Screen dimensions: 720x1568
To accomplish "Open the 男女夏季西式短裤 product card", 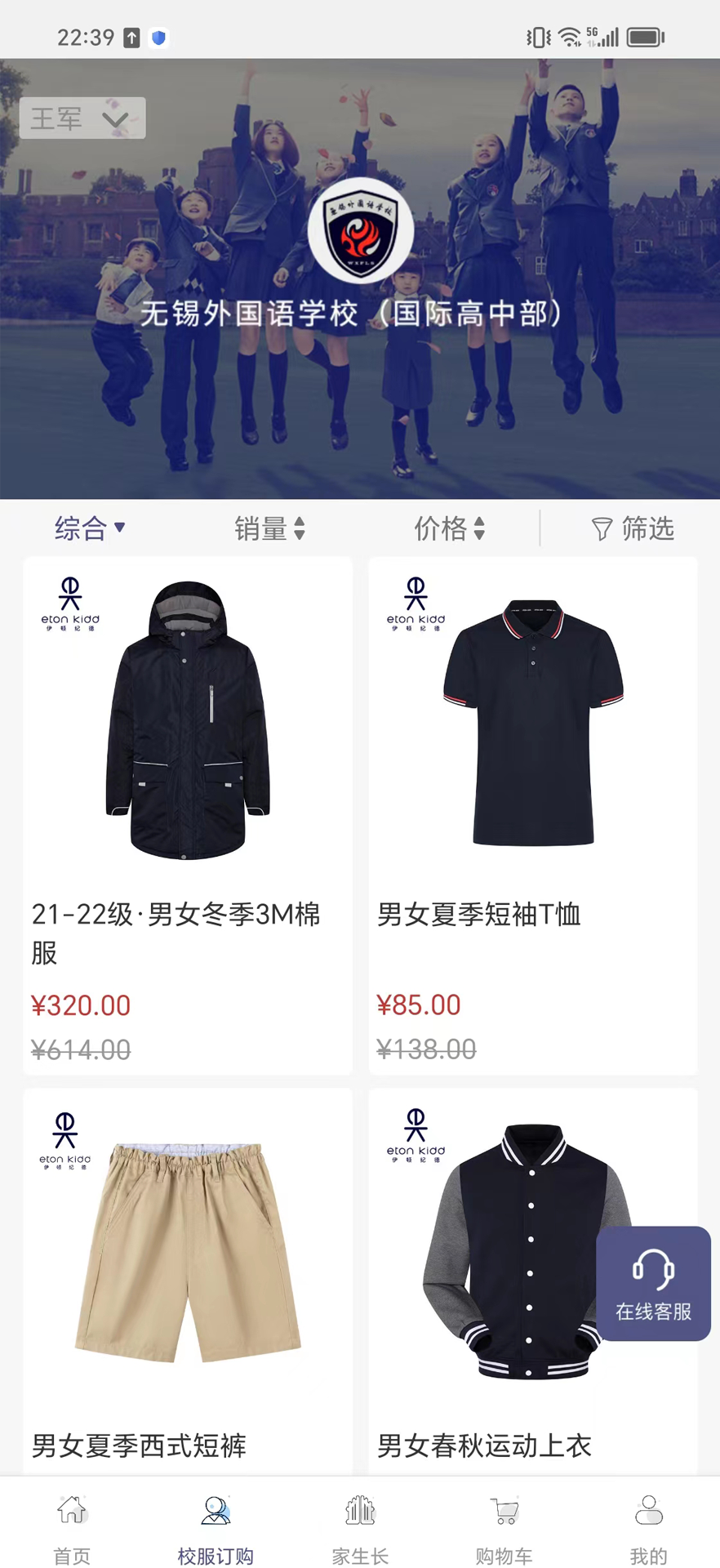I will click(188, 1274).
